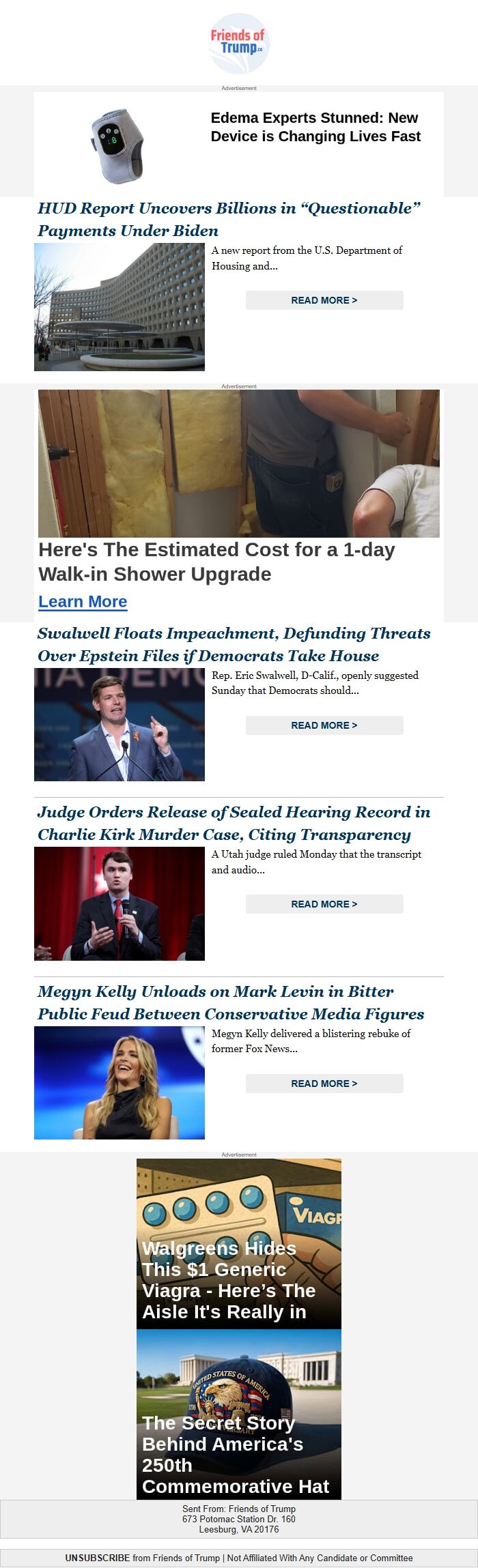Tap the Unsubscribe link in footer
Image resolution: width=478 pixels, height=1568 pixels.
pos(97,1558)
